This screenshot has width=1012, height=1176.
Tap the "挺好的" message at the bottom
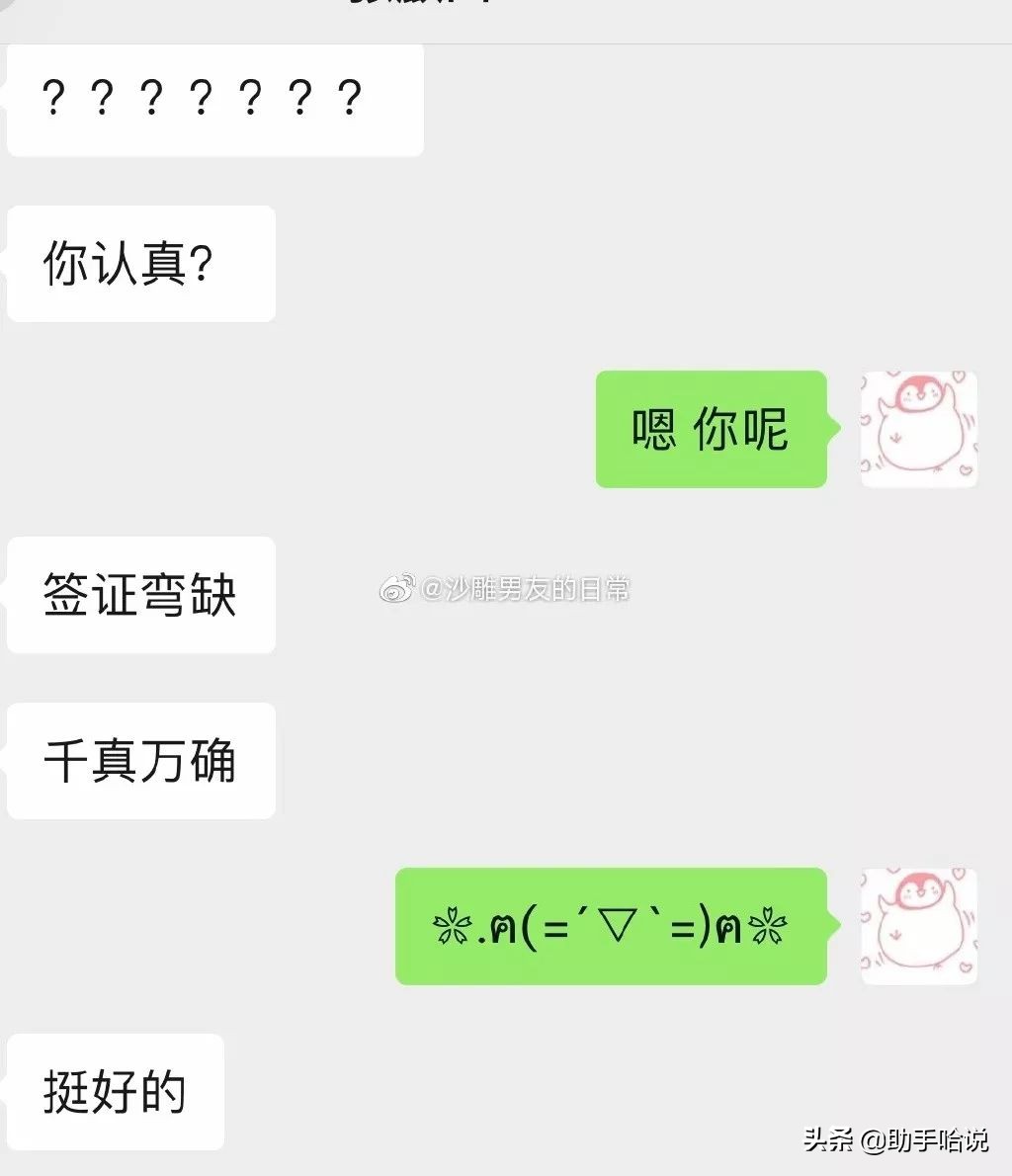tap(115, 1092)
